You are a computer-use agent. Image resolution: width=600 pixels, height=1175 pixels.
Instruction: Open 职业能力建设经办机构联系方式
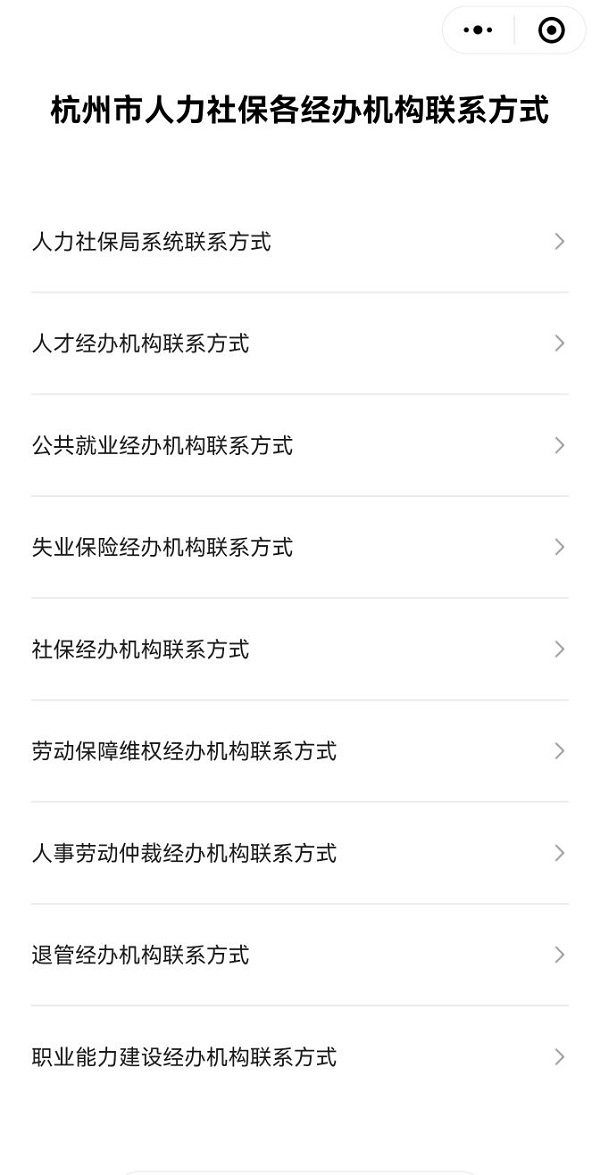(300, 1057)
